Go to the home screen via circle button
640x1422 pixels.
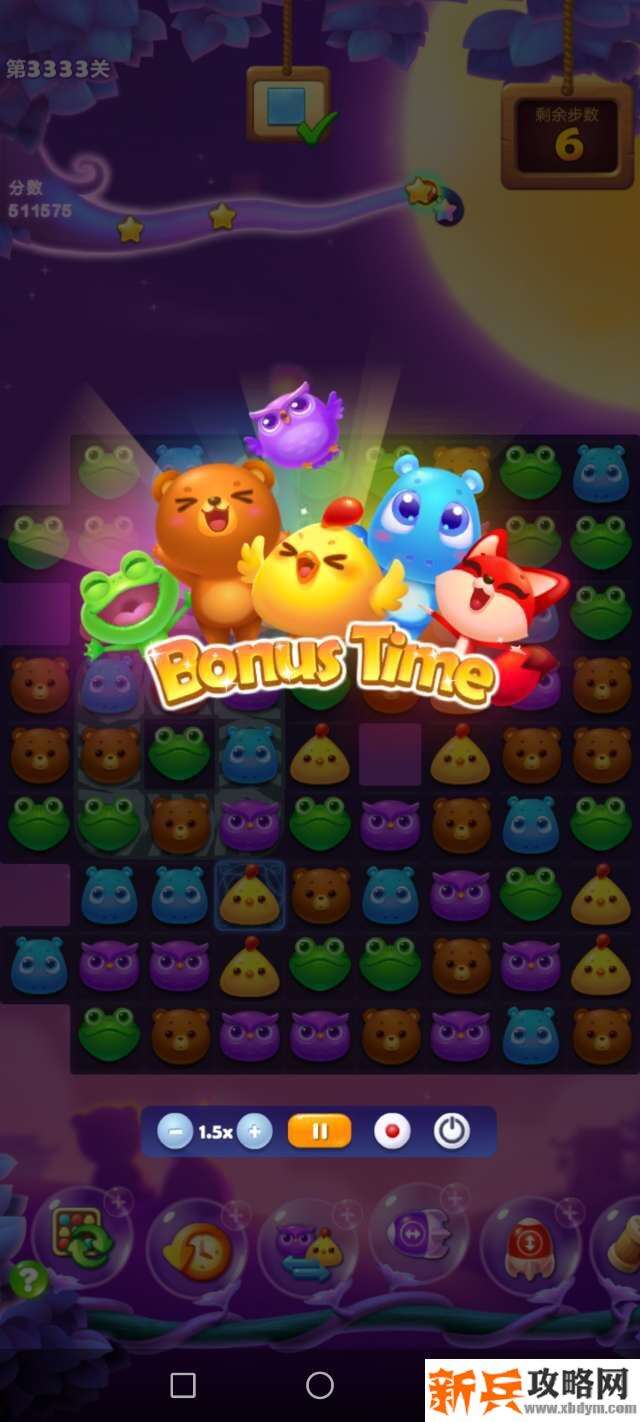tap(320, 1384)
